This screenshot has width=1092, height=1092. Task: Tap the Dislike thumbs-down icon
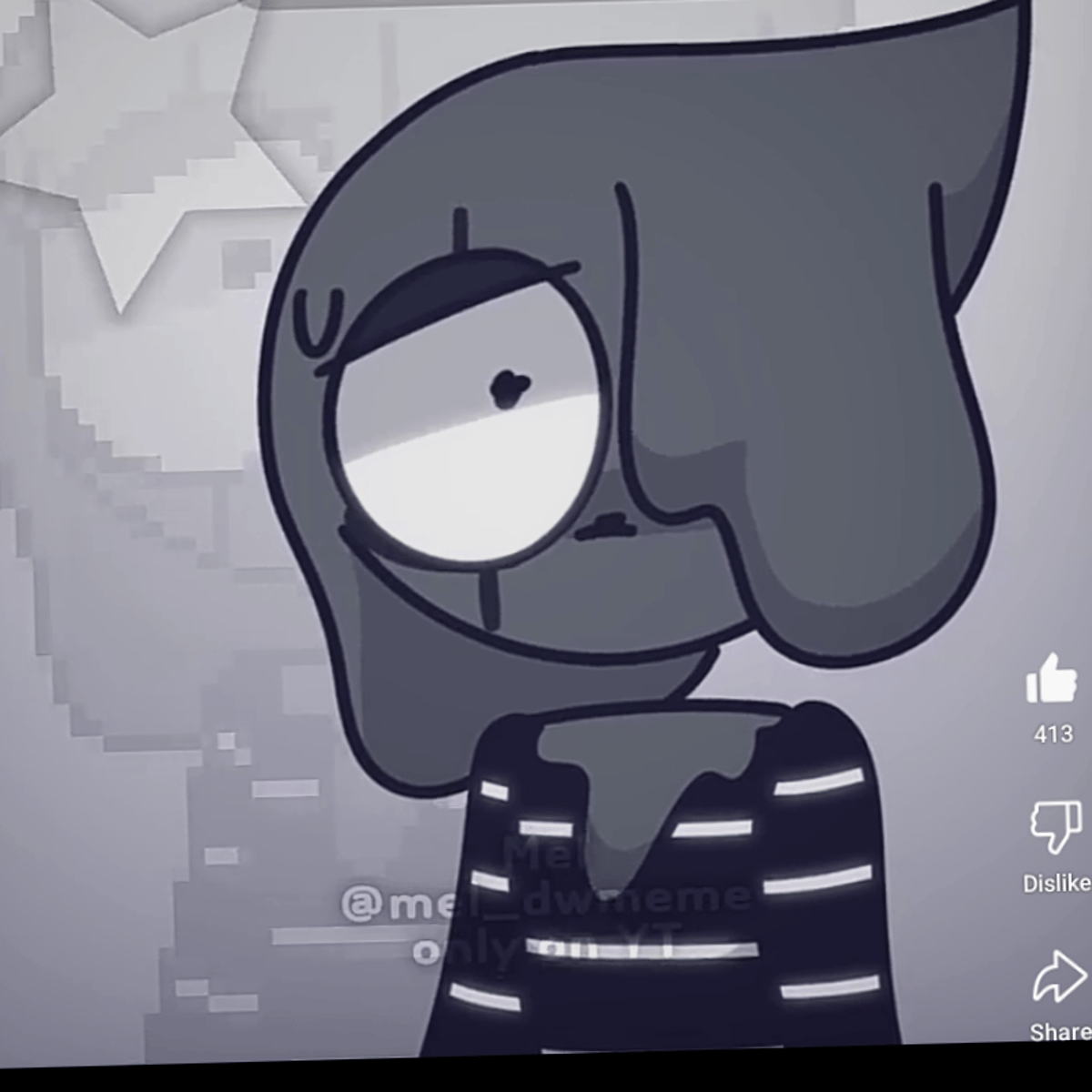(1056, 827)
